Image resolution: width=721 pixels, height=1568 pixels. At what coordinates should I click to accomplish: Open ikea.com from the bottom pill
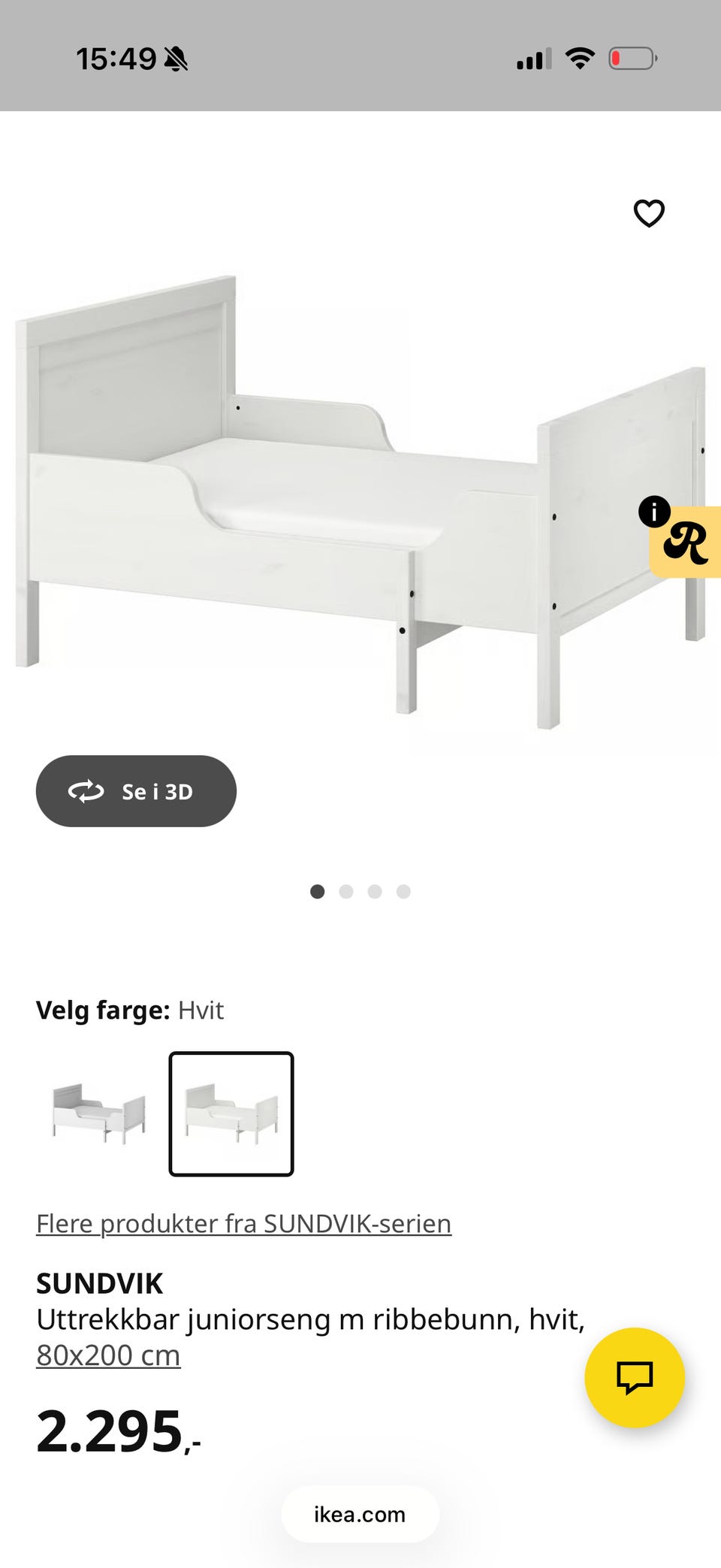tap(360, 1515)
